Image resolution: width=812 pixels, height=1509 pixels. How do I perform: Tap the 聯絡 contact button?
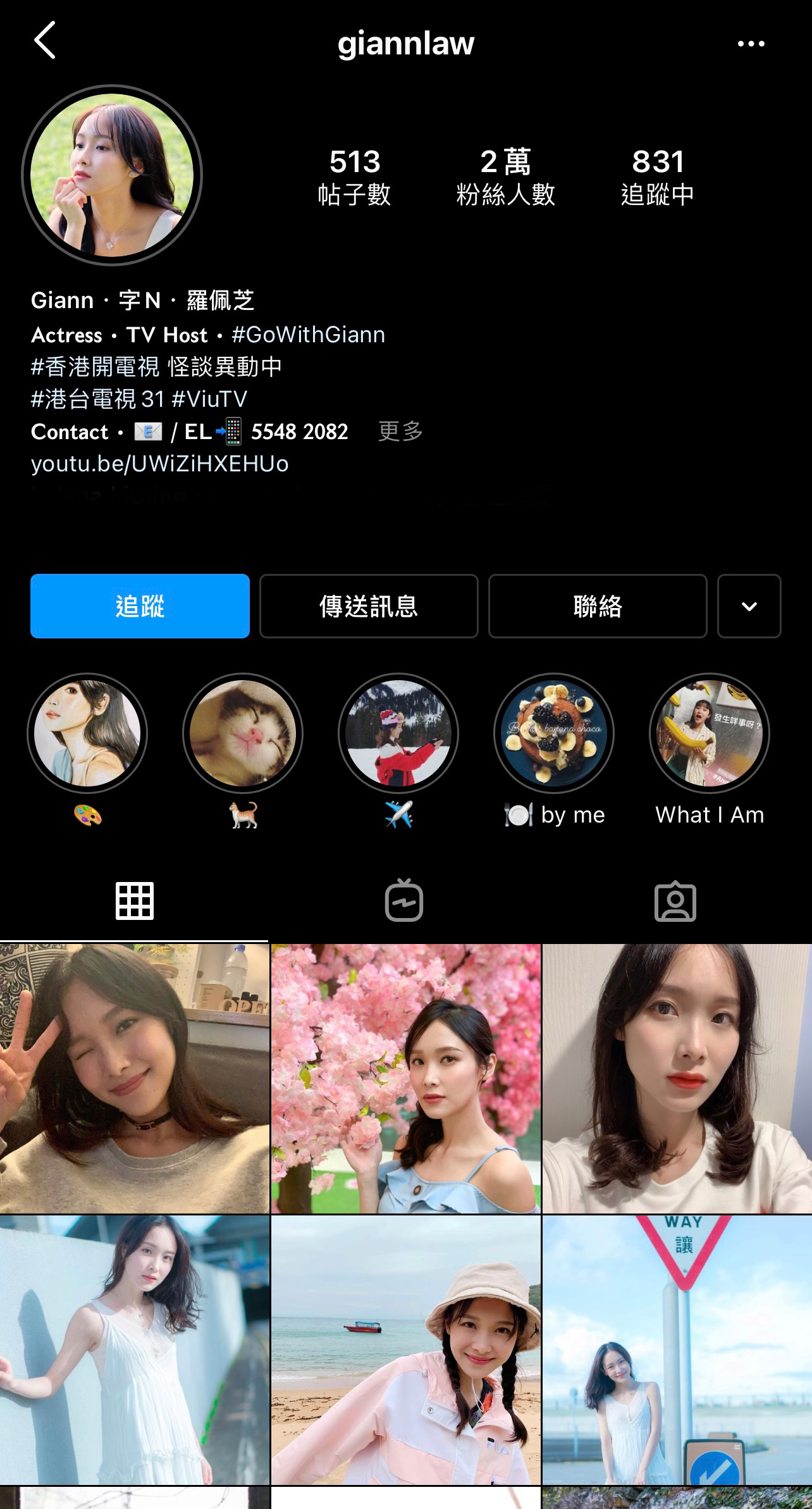(598, 606)
